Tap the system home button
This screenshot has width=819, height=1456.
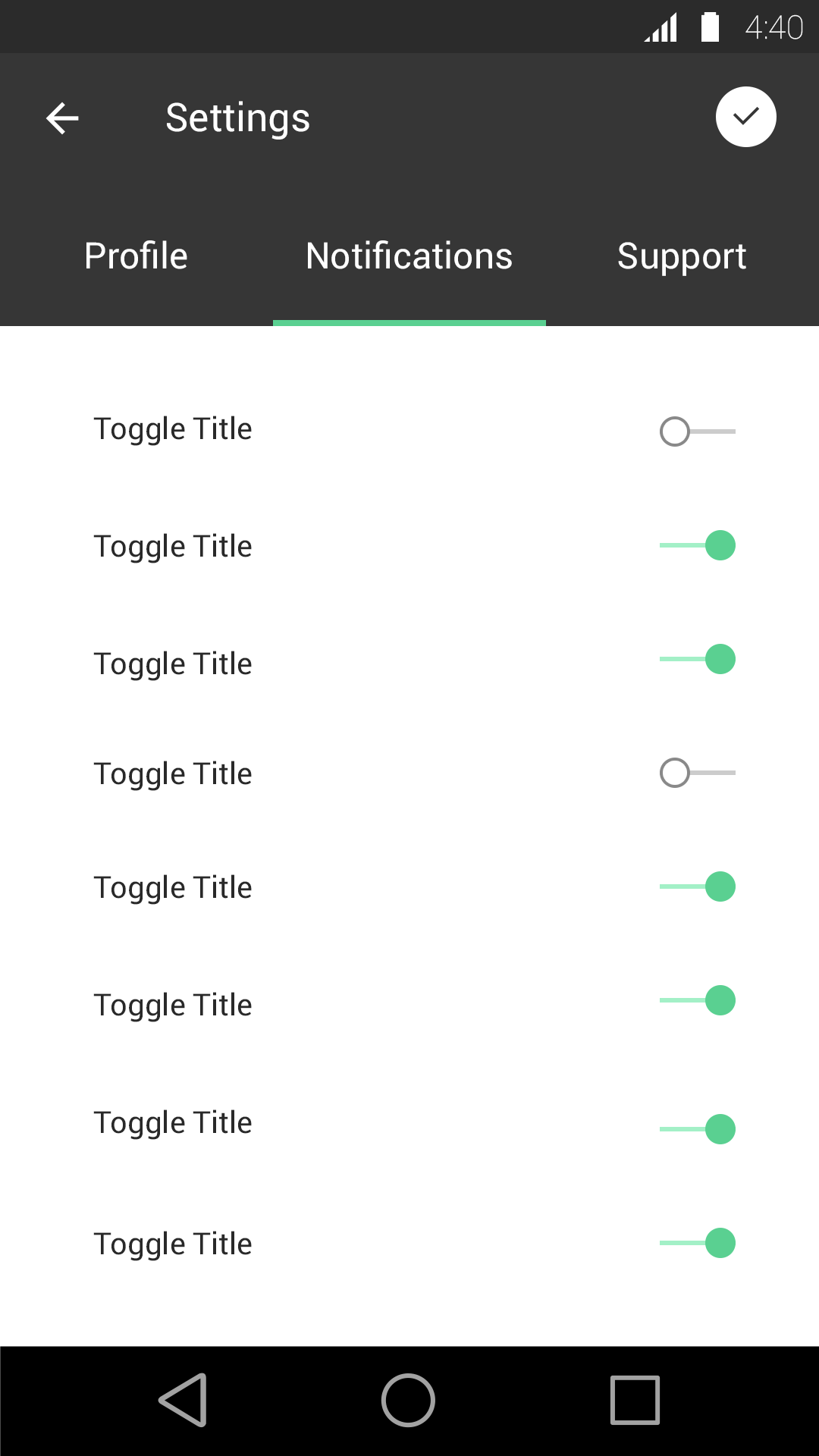[x=408, y=1400]
